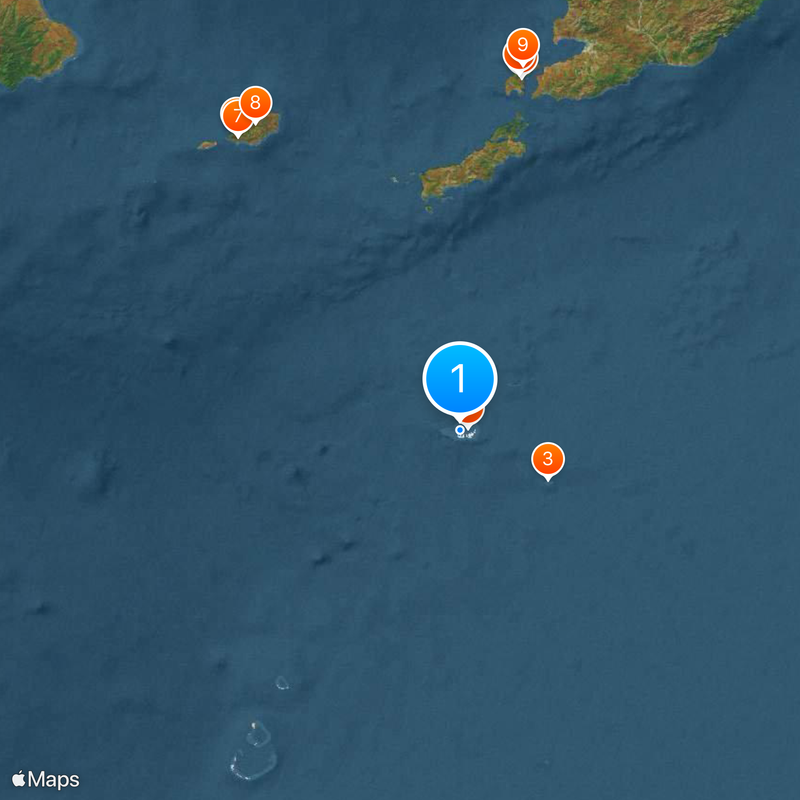Select the large blue pin numbered 1
The image size is (800, 800).
460,378
